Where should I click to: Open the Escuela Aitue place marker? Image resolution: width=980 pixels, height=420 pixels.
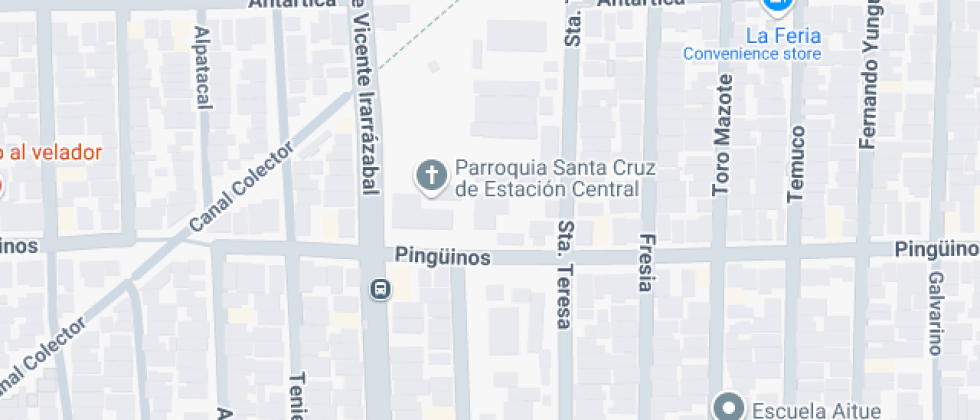(x=727, y=408)
